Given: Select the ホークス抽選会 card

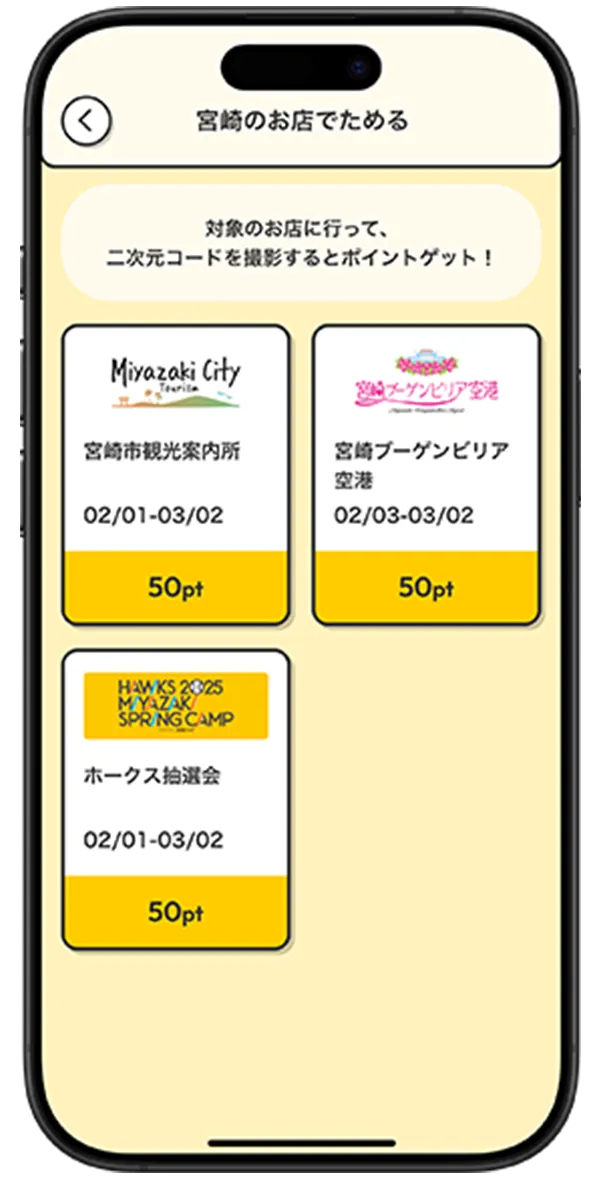Looking at the screenshot, I should [x=176, y=799].
